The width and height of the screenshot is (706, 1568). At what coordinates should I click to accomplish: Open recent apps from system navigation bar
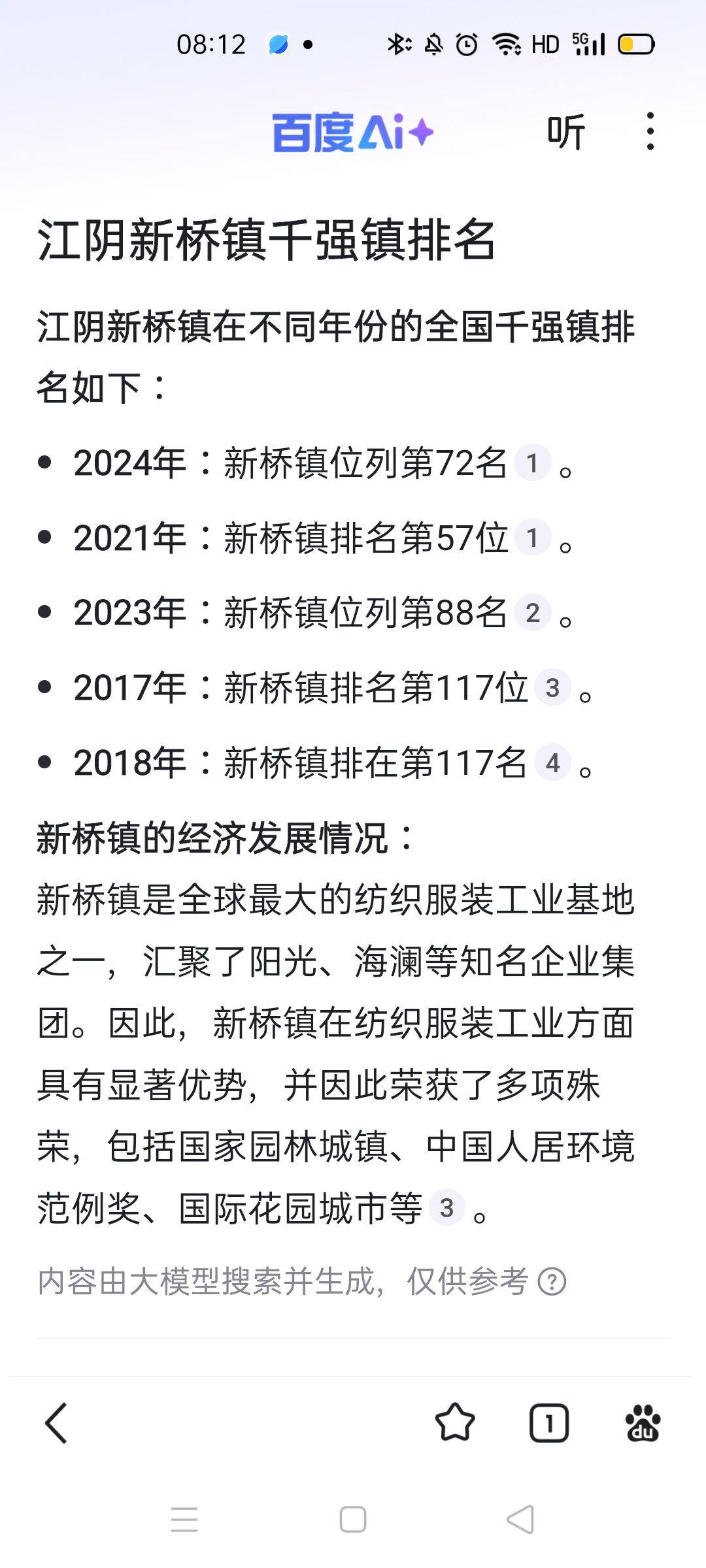coord(184,1520)
